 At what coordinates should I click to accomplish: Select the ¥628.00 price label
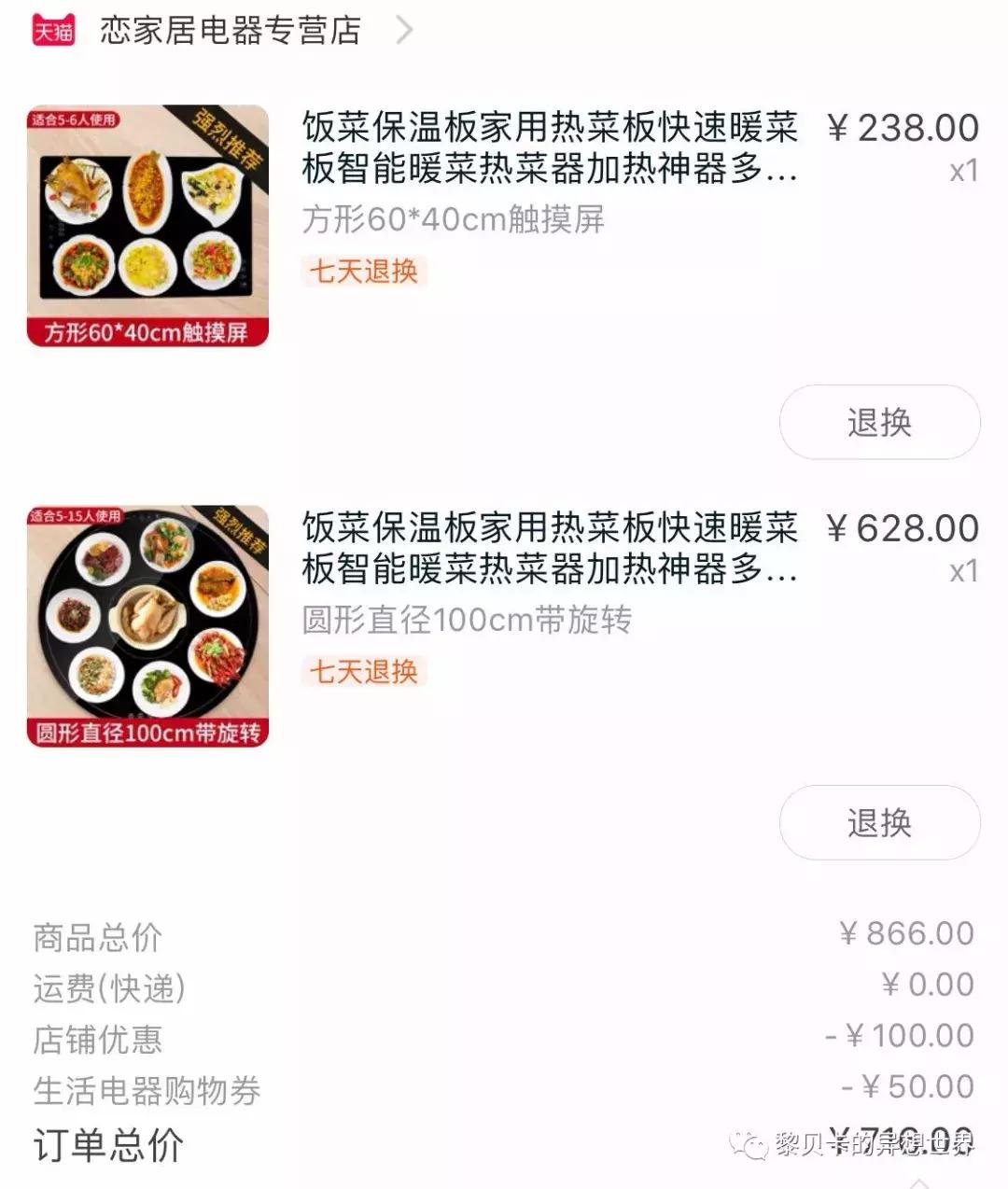(899, 529)
